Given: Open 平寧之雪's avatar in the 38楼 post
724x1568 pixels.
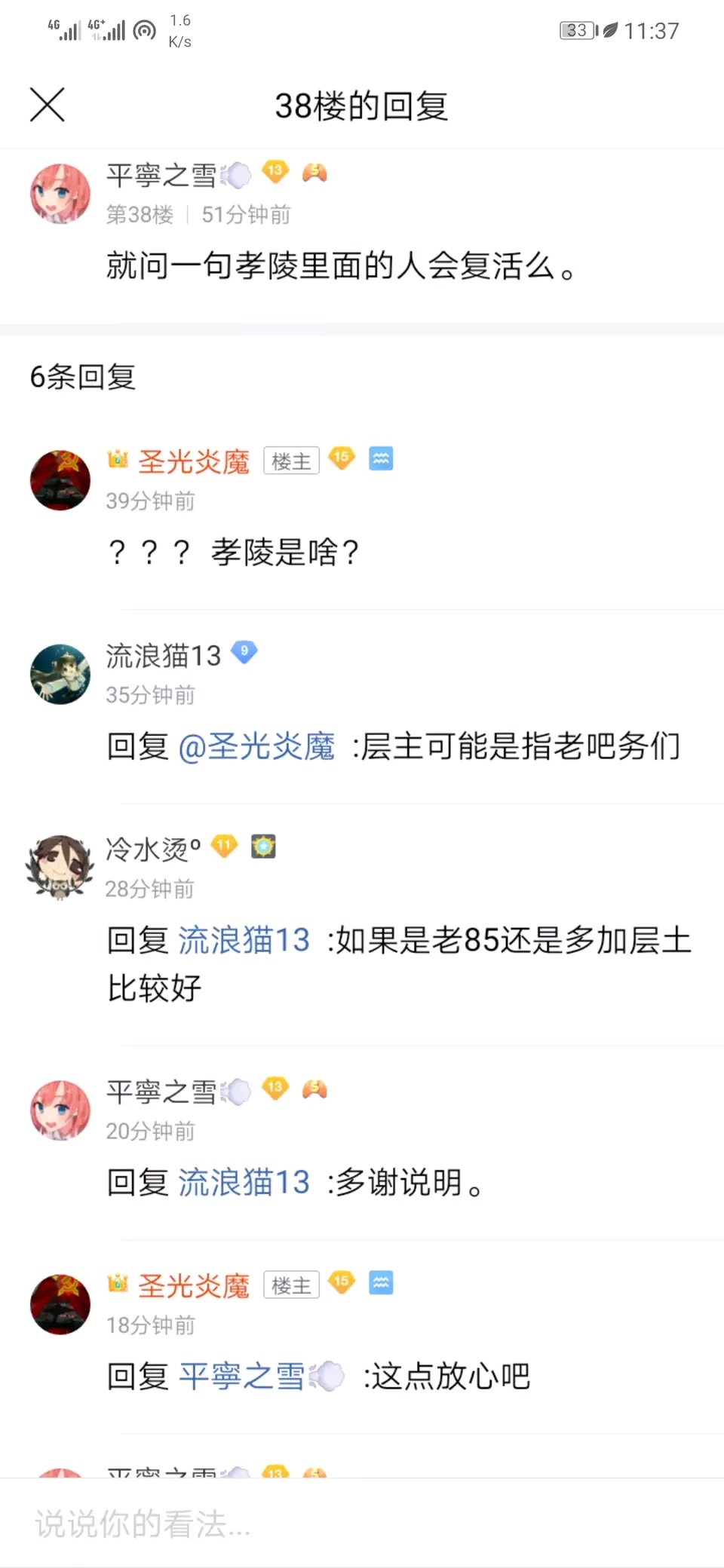Looking at the screenshot, I should click(x=60, y=194).
